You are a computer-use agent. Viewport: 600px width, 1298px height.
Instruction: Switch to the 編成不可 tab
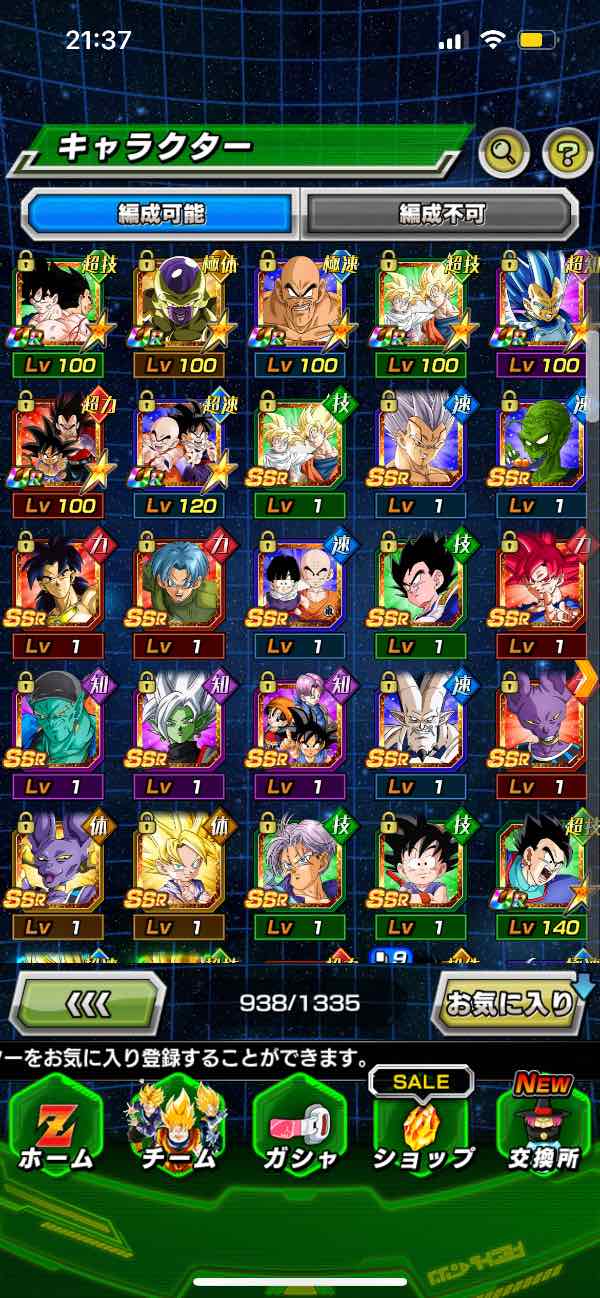pos(442,212)
